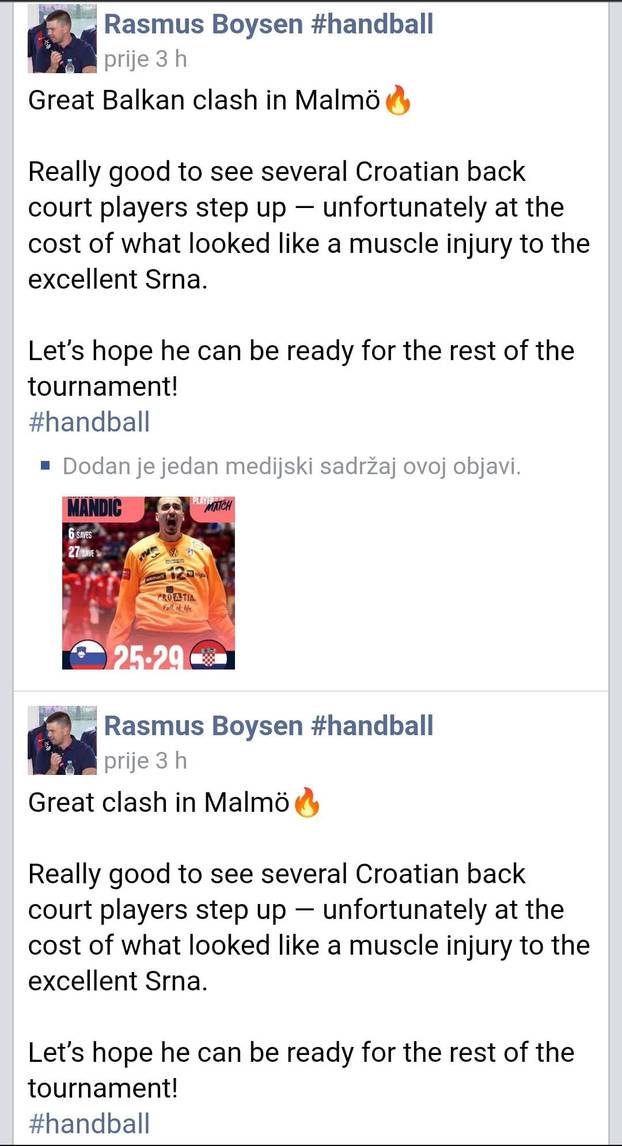The height and width of the screenshot is (1146, 622).
Task: Open the Mandic match image in first post
Action: (149, 582)
